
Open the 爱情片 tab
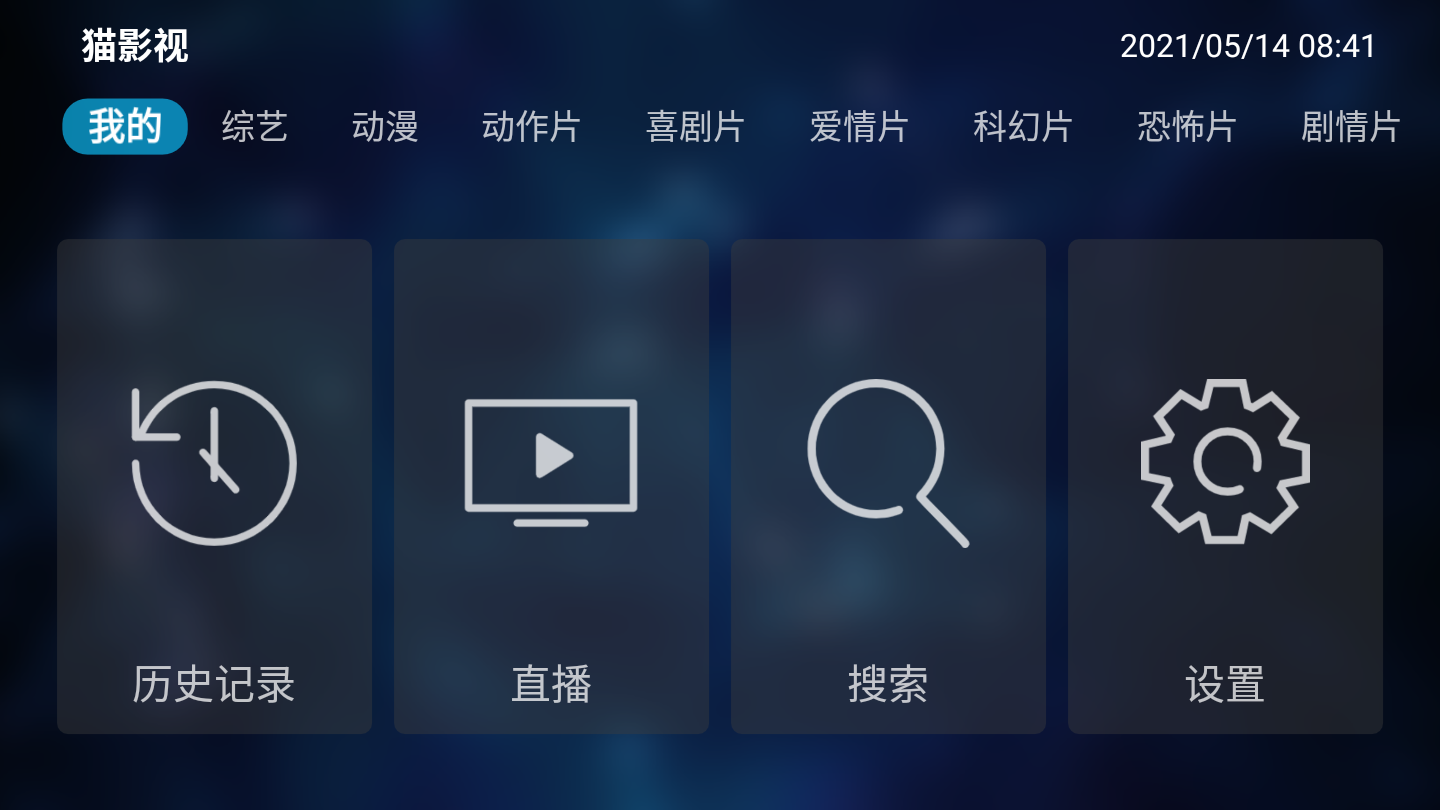pyautogui.click(x=859, y=127)
